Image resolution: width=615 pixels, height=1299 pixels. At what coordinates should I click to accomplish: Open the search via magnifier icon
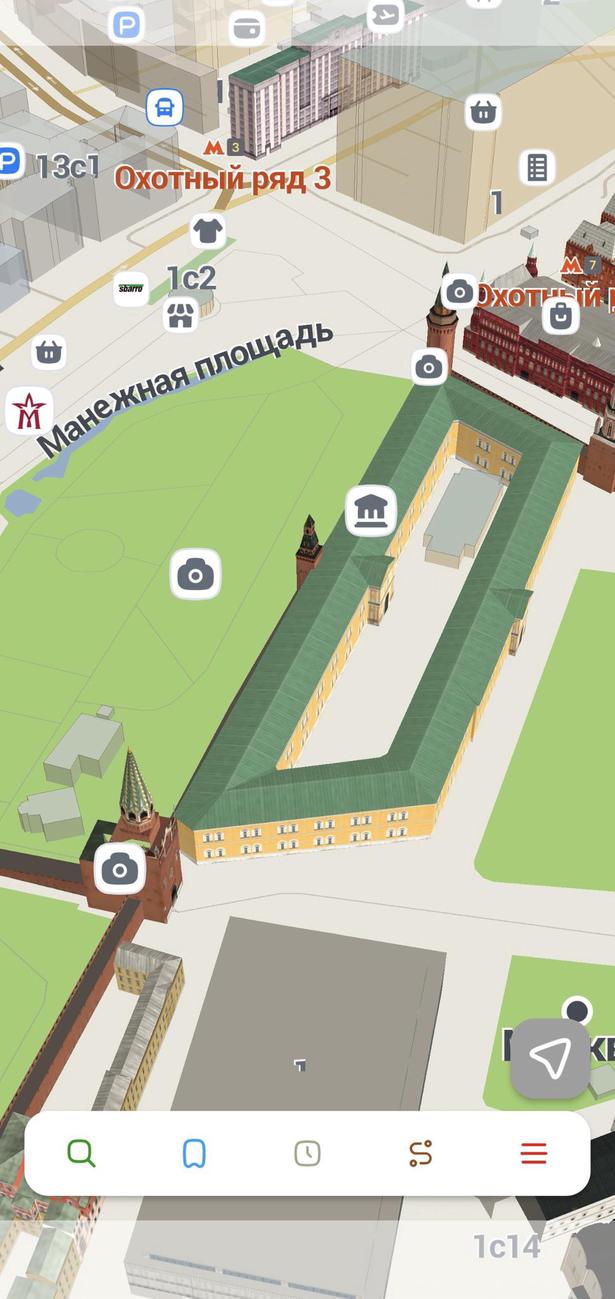click(81, 1154)
